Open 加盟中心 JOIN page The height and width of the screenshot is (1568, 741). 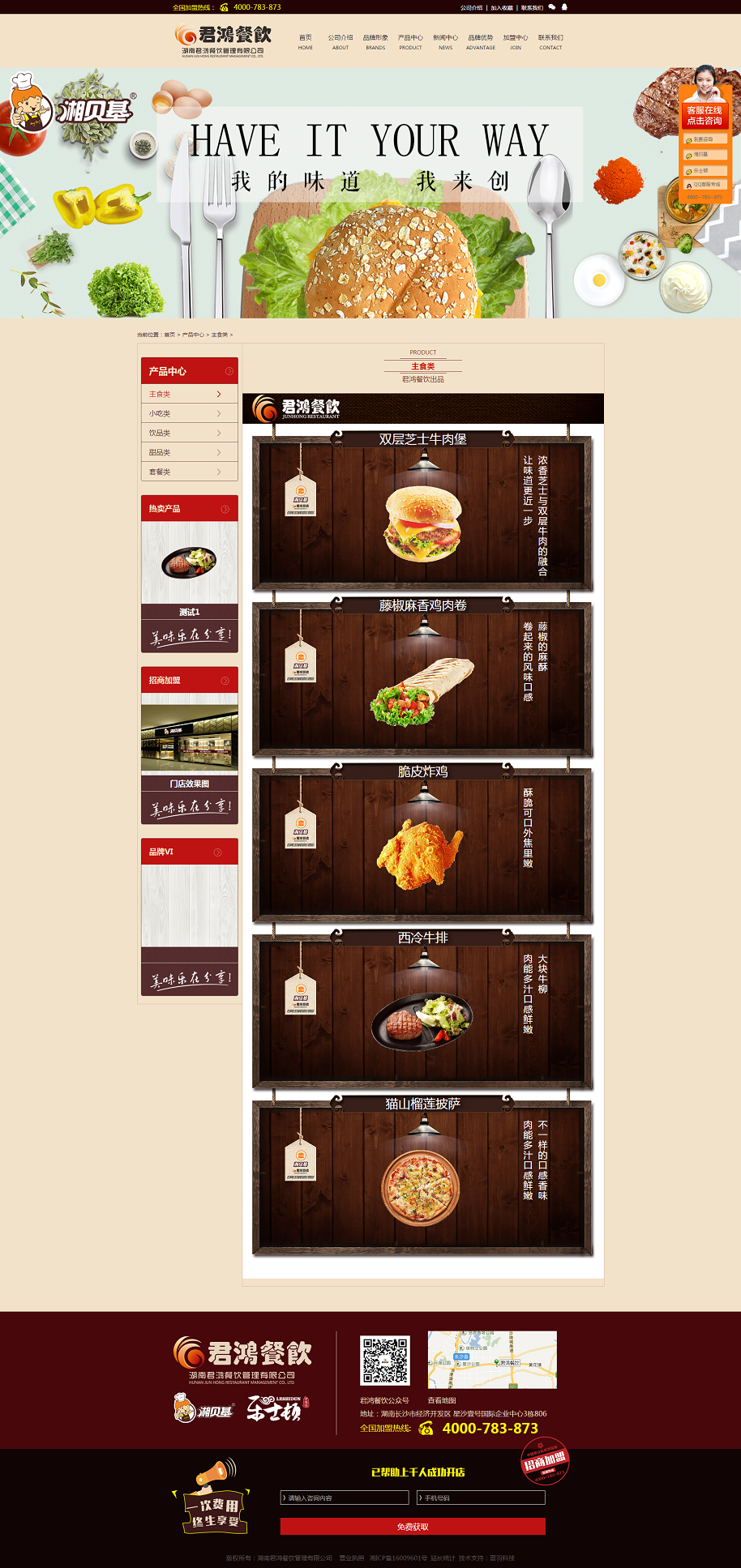(516, 42)
